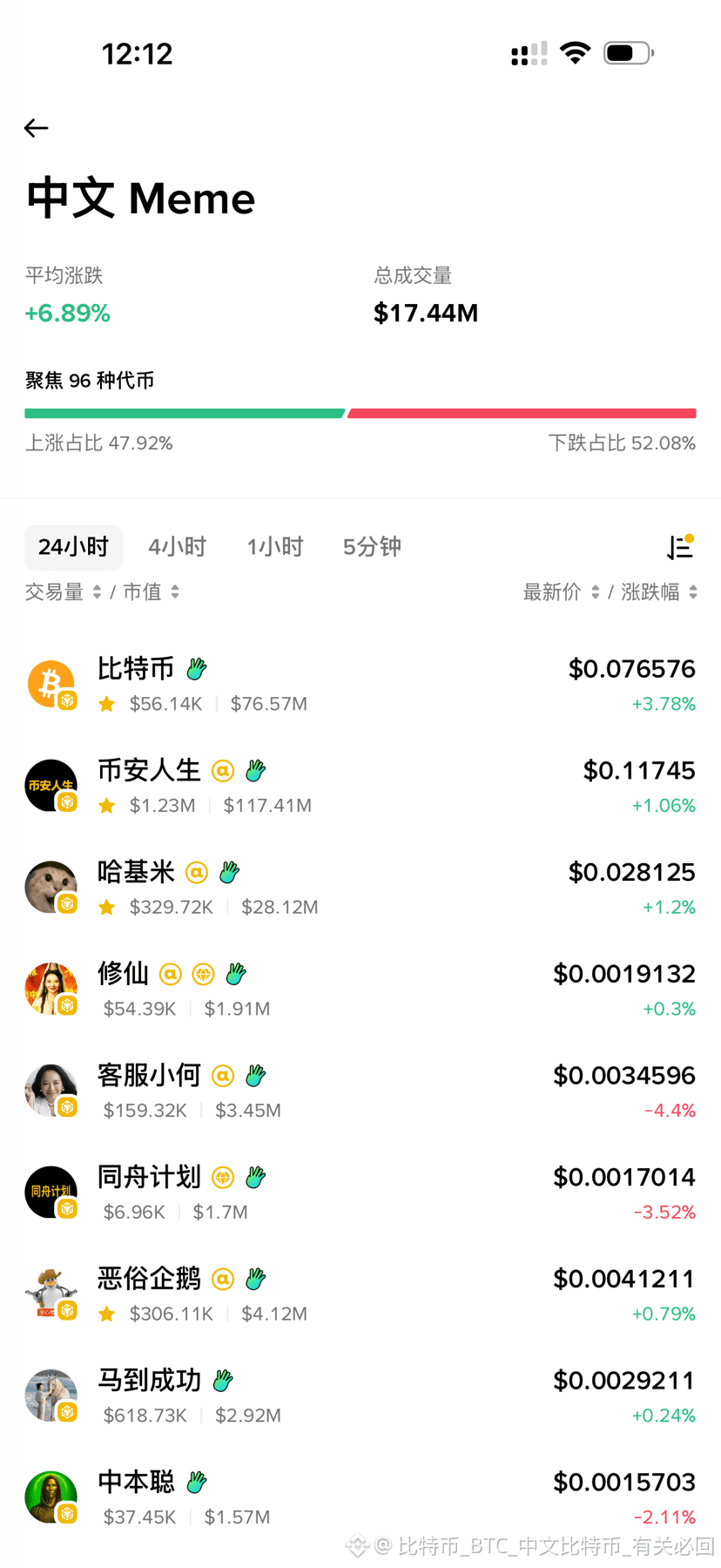The image size is (721, 1568).
Task: Click the @ badge next to 客服小何
Action: click(223, 1076)
